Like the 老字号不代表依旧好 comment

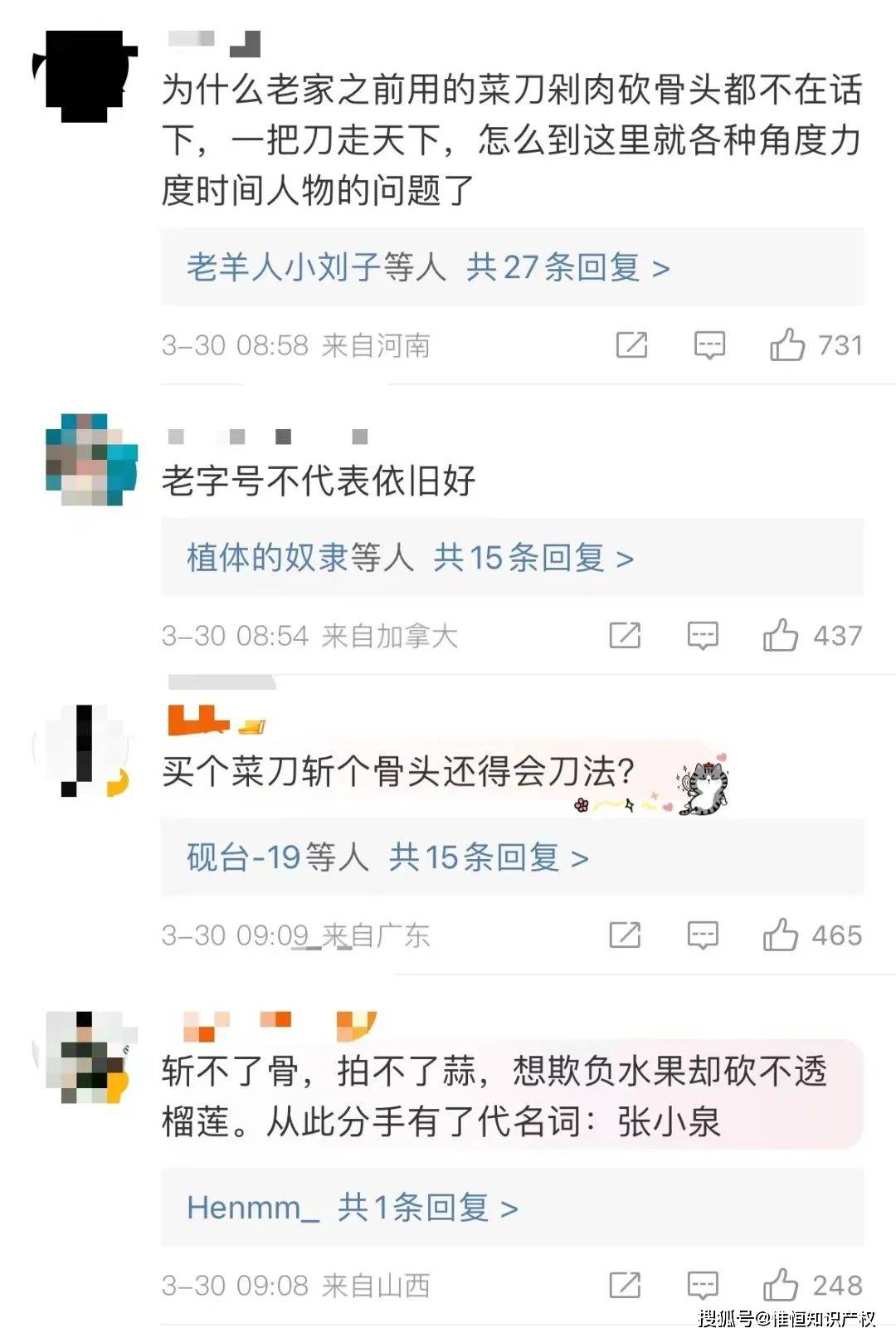point(781,636)
